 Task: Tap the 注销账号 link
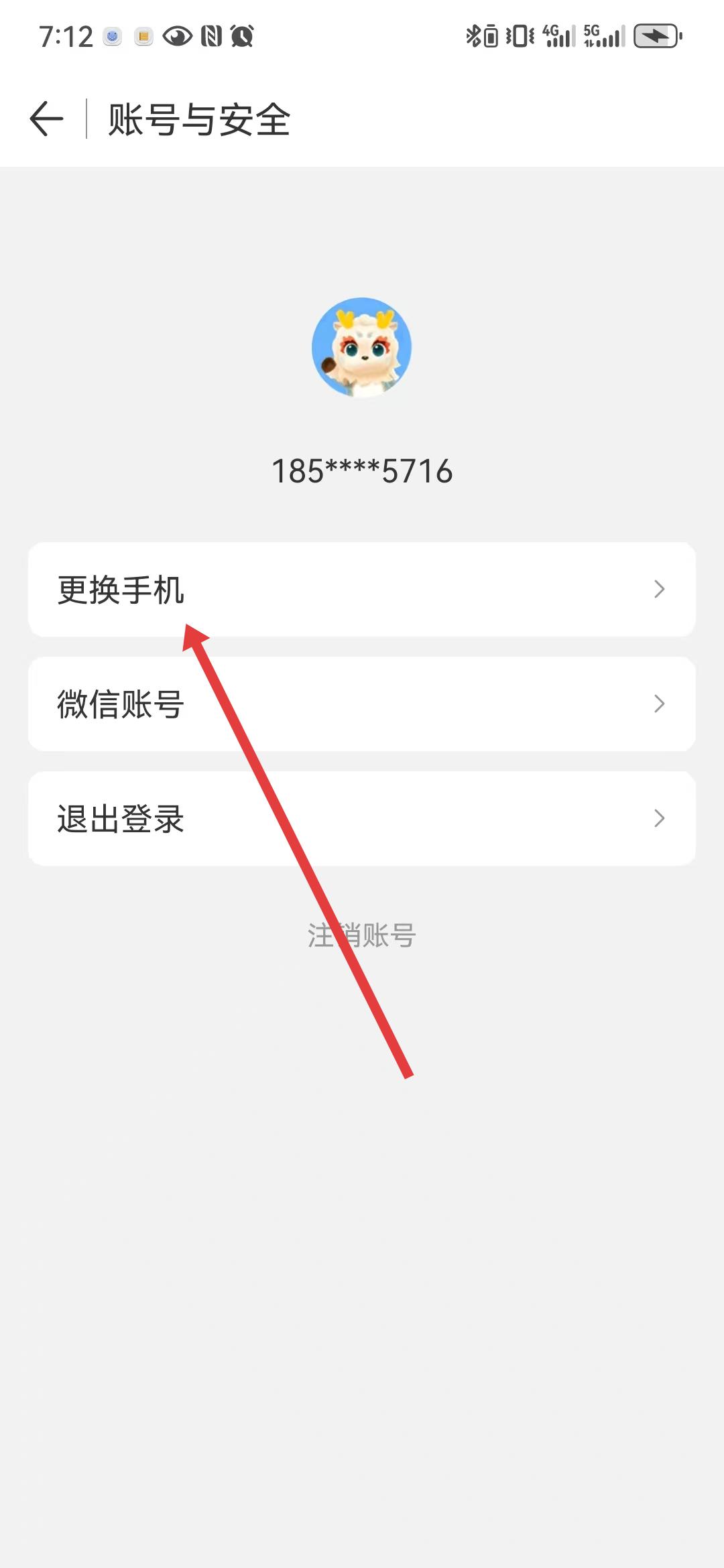pyautogui.click(x=362, y=935)
